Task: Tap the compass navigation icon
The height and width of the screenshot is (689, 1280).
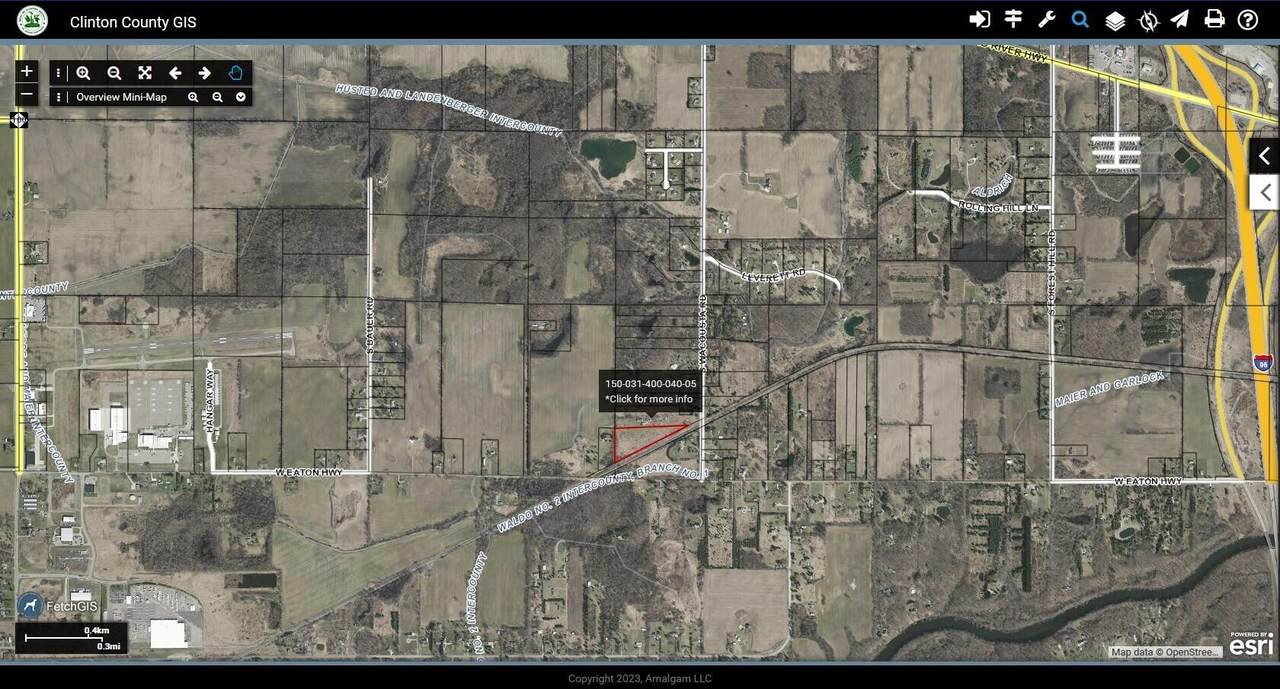Action: 1148,21
